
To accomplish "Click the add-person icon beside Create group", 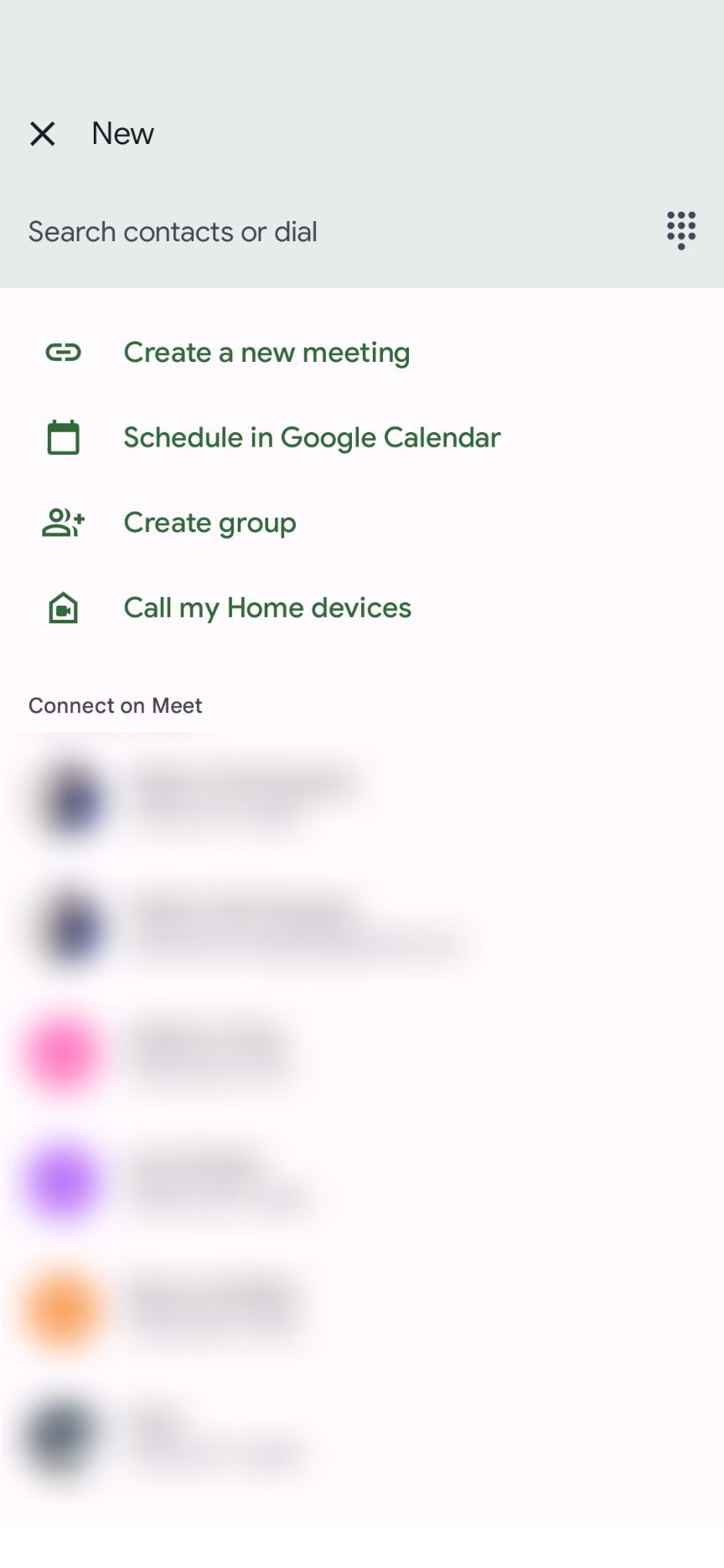I will click(x=62, y=522).
